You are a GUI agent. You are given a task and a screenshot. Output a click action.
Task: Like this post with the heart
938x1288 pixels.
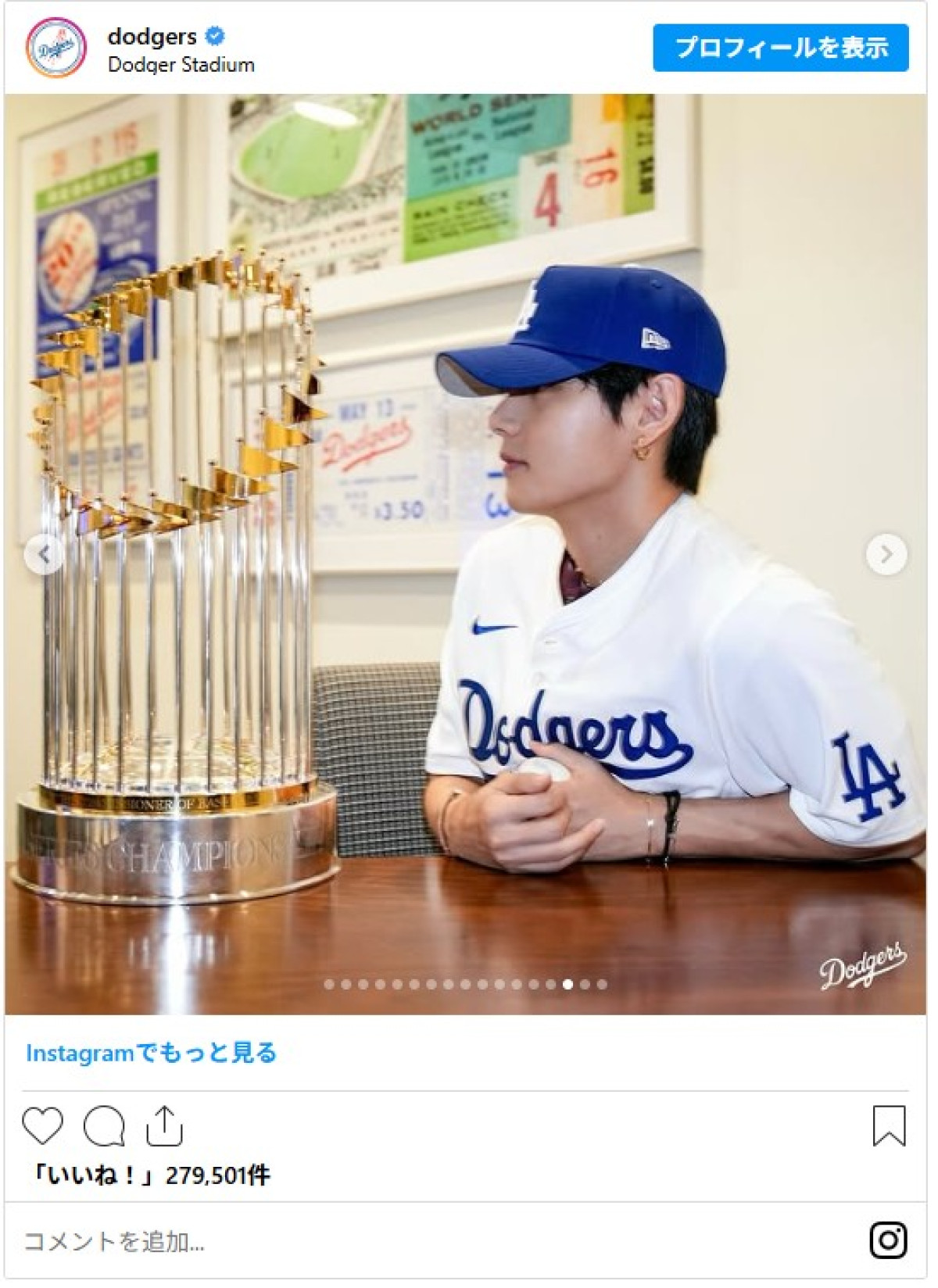(42, 1126)
